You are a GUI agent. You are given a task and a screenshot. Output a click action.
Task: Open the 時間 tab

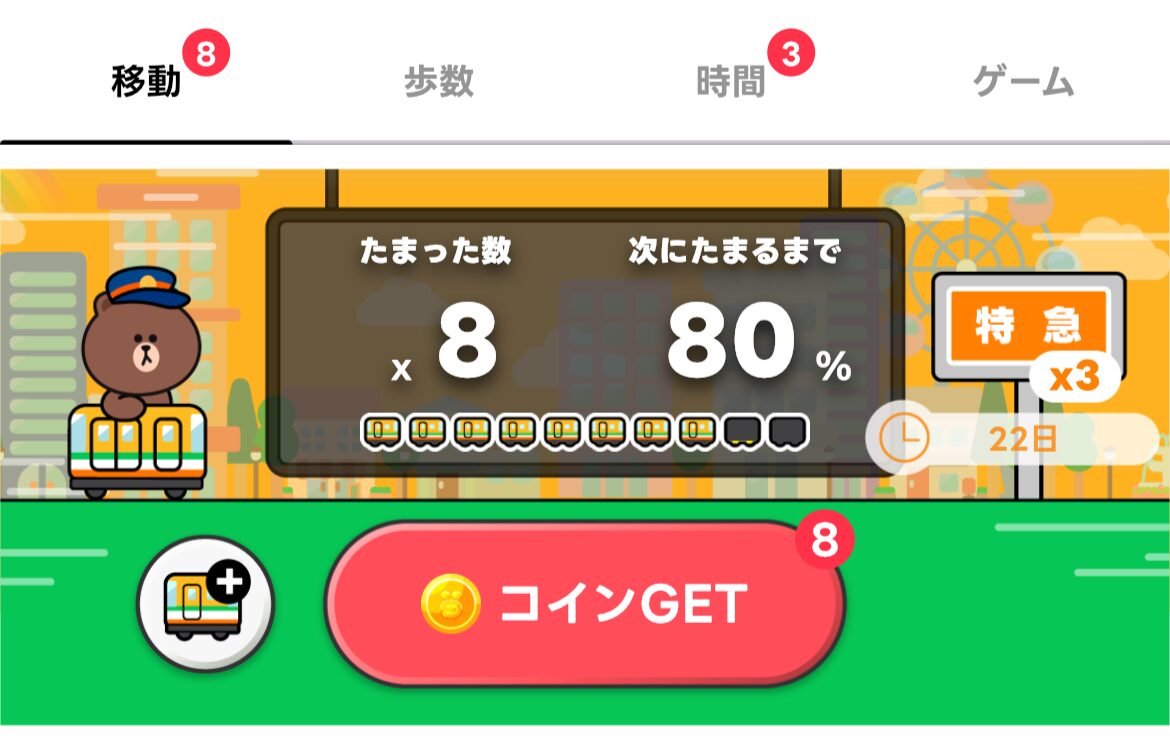(731, 82)
